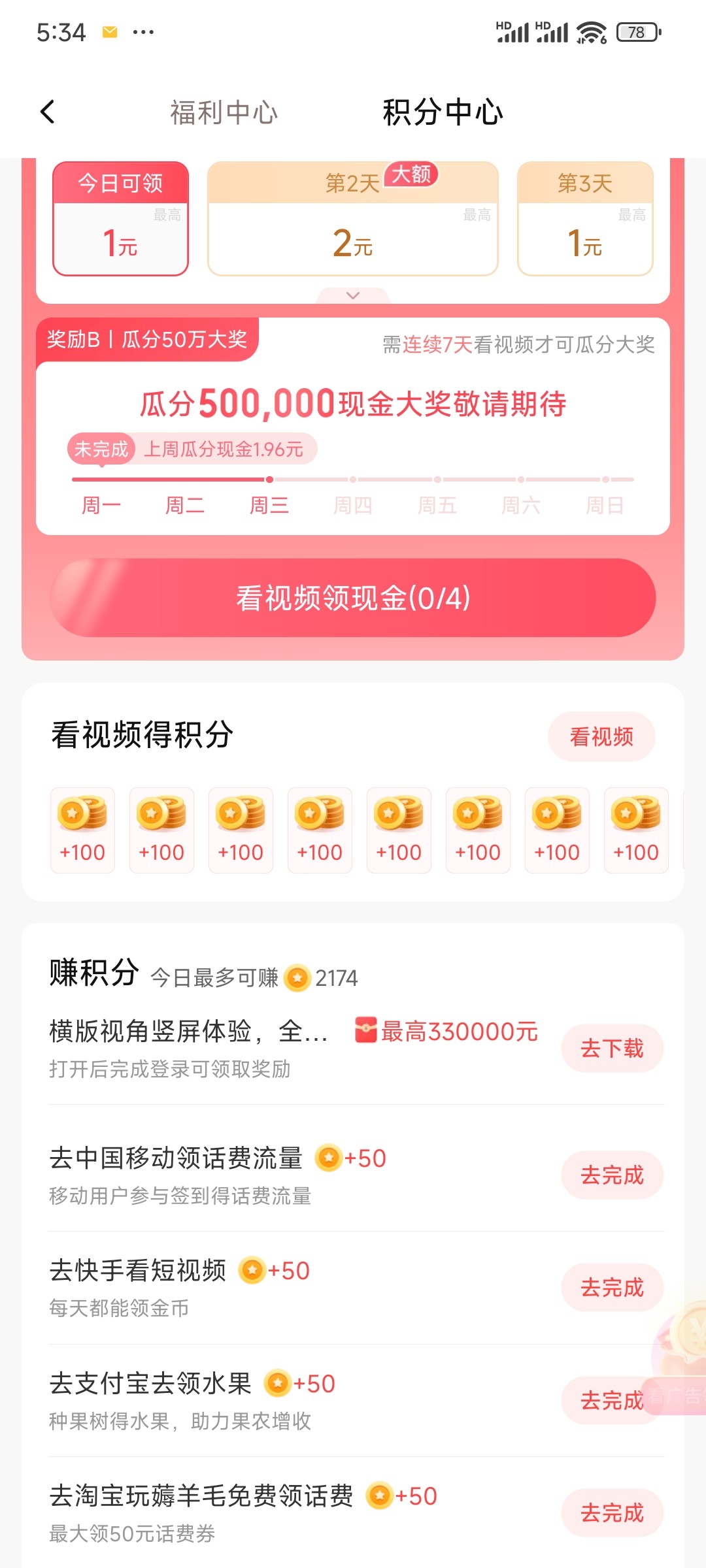Tap 去完成 for 去中国移动领话费流量
The image size is (706, 1568).
pos(612,1175)
